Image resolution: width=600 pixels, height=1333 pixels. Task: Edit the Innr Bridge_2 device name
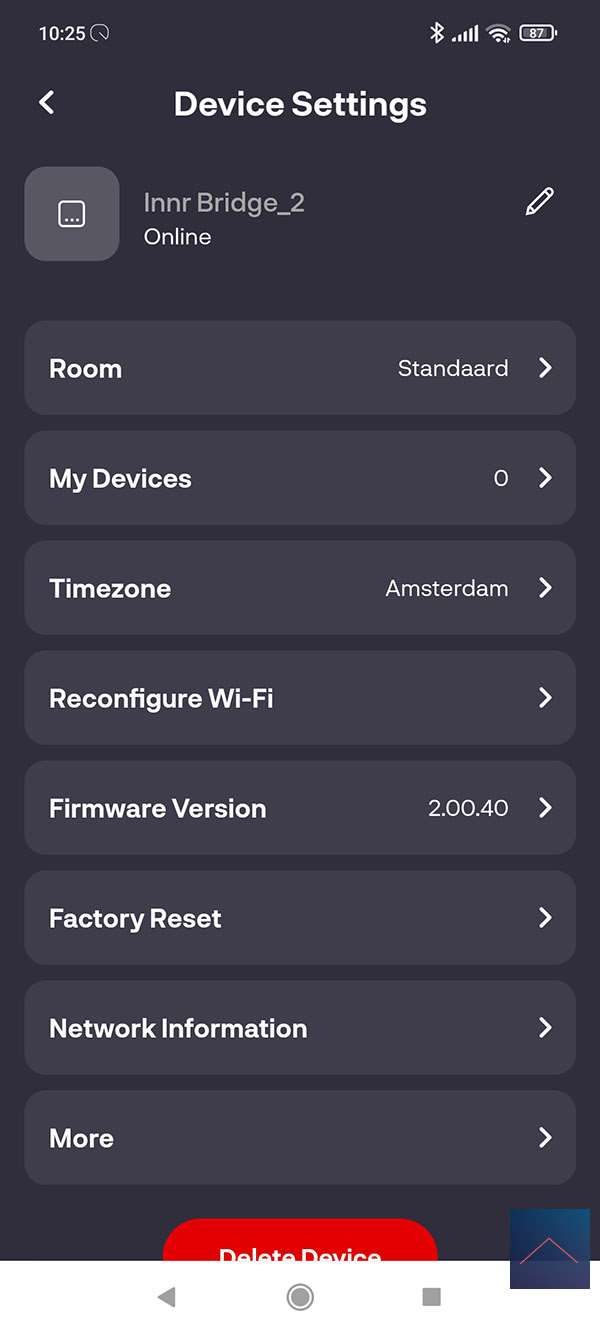tap(539, 202)
